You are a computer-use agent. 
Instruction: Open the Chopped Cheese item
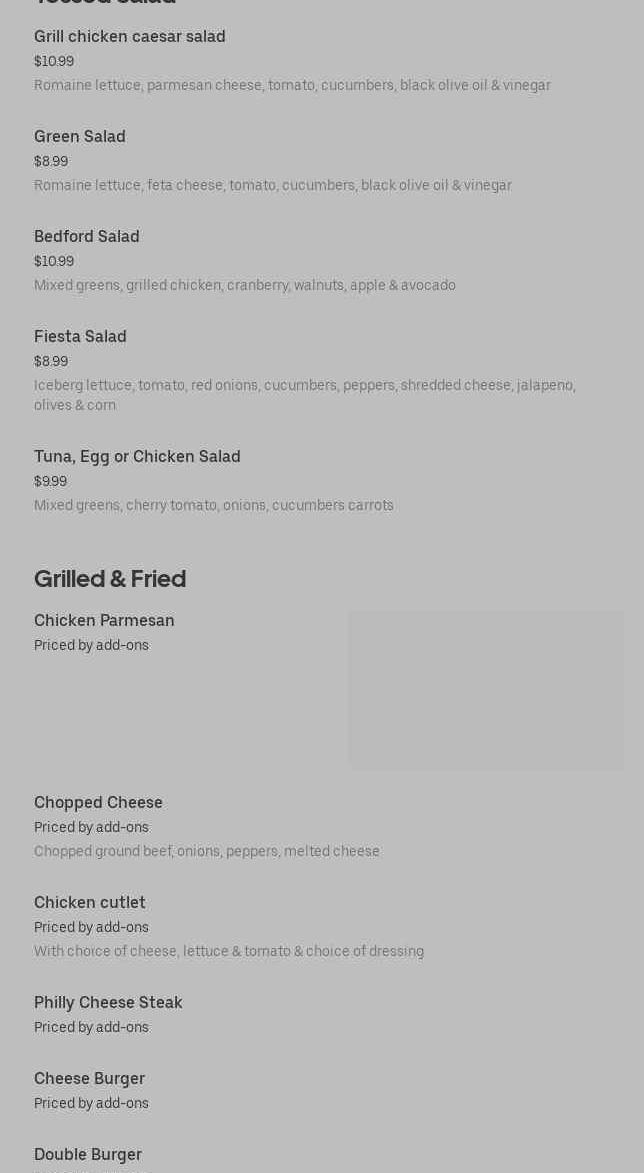98,803
